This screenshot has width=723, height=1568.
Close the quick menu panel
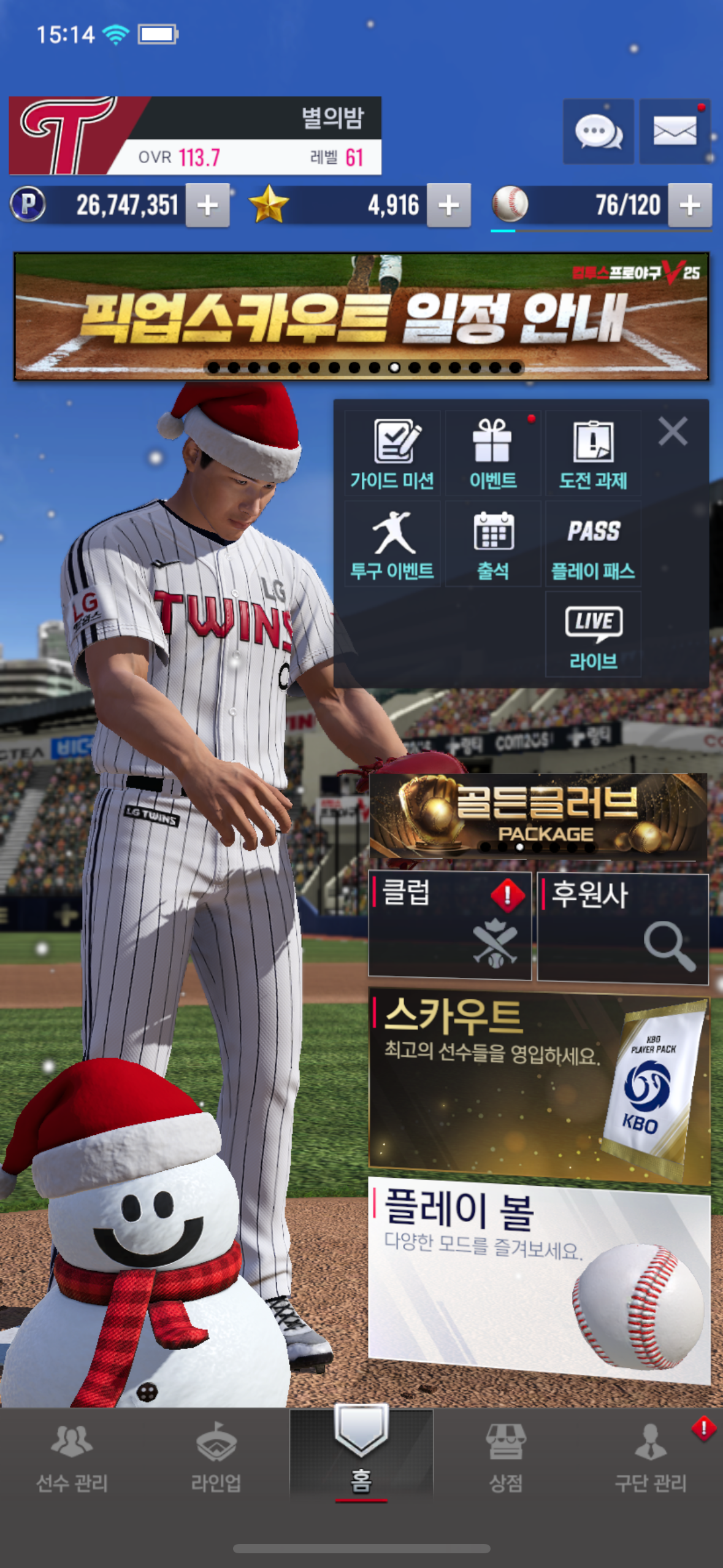[x=673, y=431]
